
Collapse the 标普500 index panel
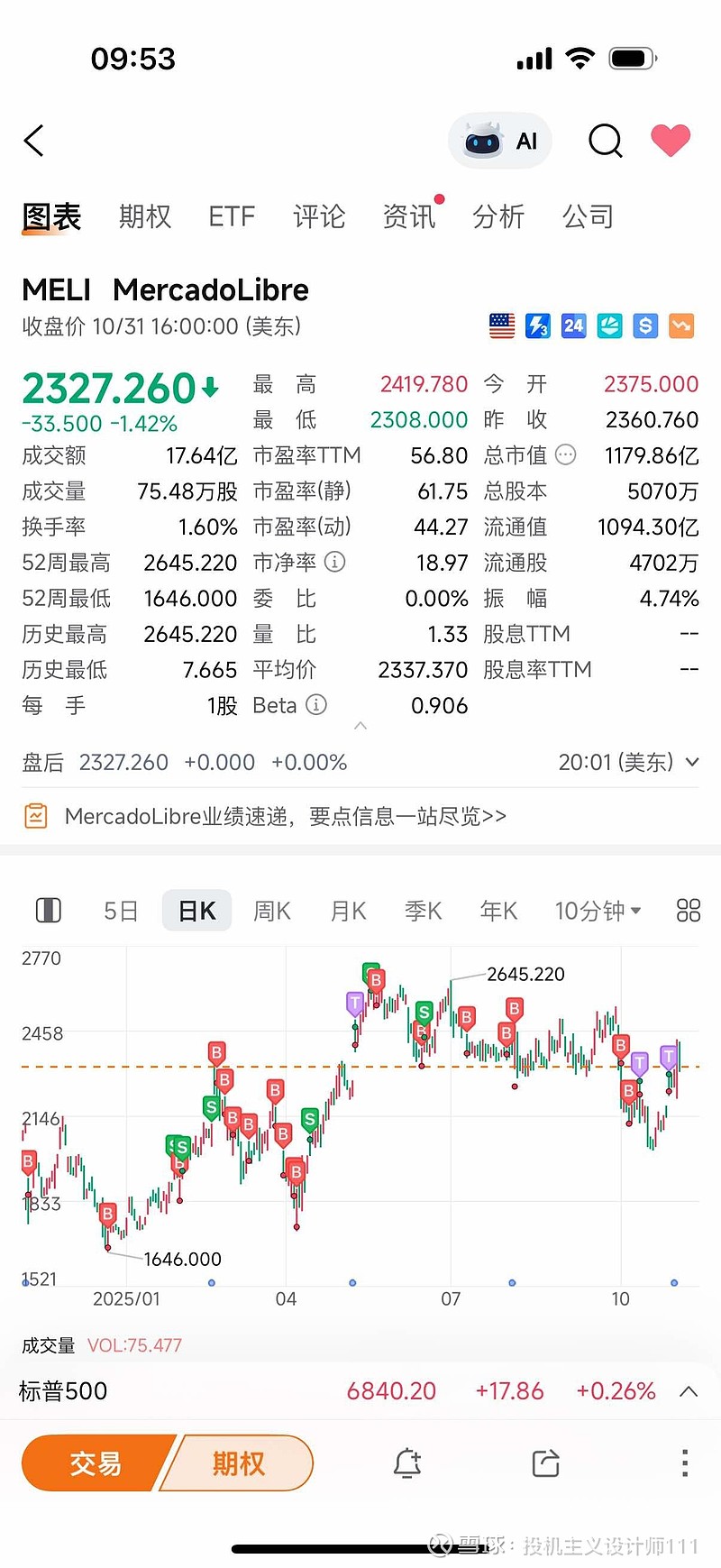[687, 1390]
